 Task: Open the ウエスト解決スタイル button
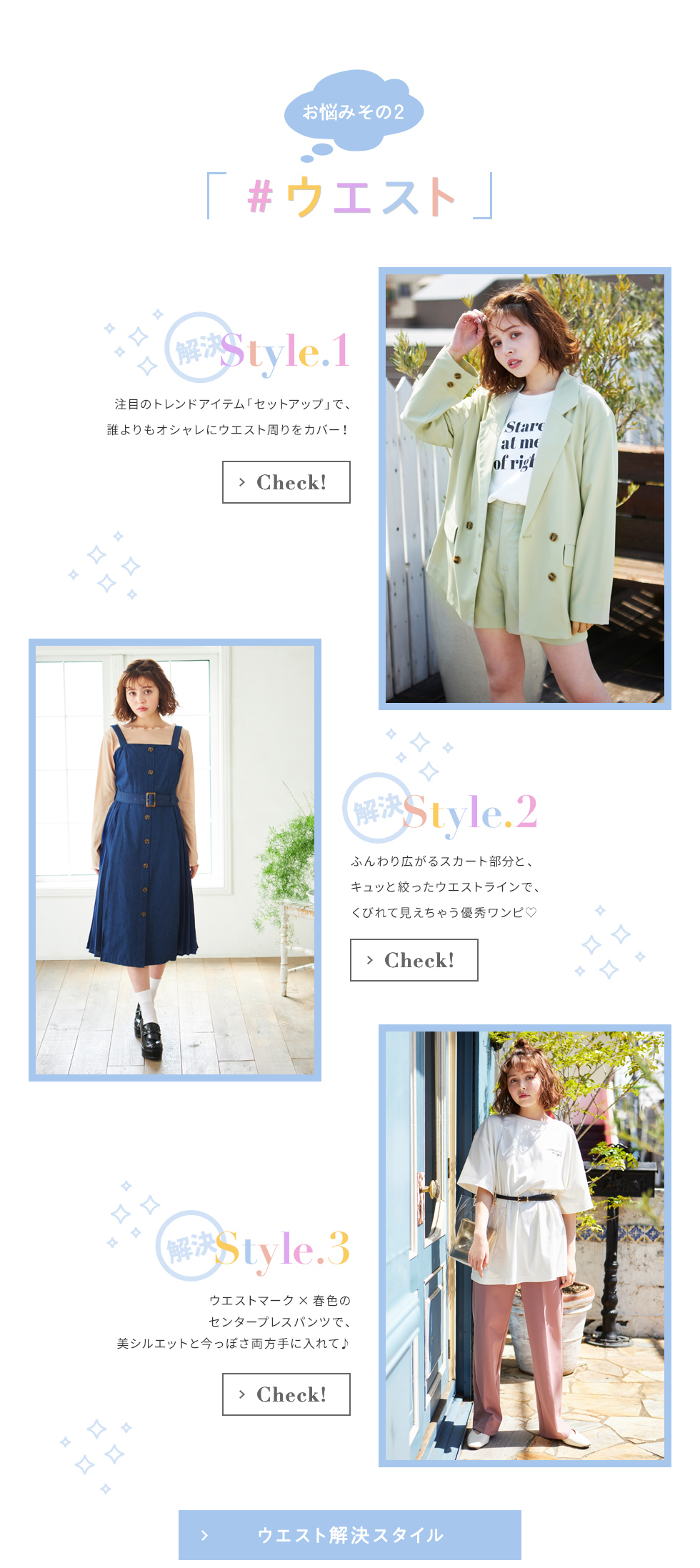coord(350,1535)
